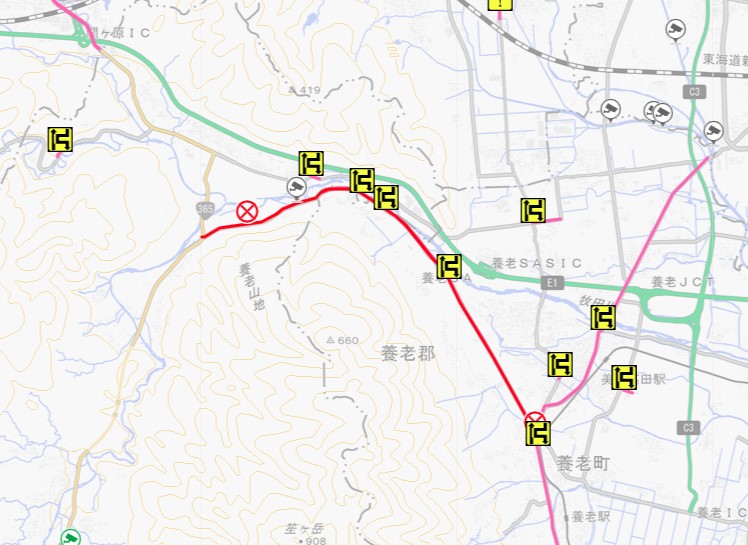The image size is (748, 545).
Task: Tap the detour sign beside 美濃高田駅
Action: (x=624, y=378)
